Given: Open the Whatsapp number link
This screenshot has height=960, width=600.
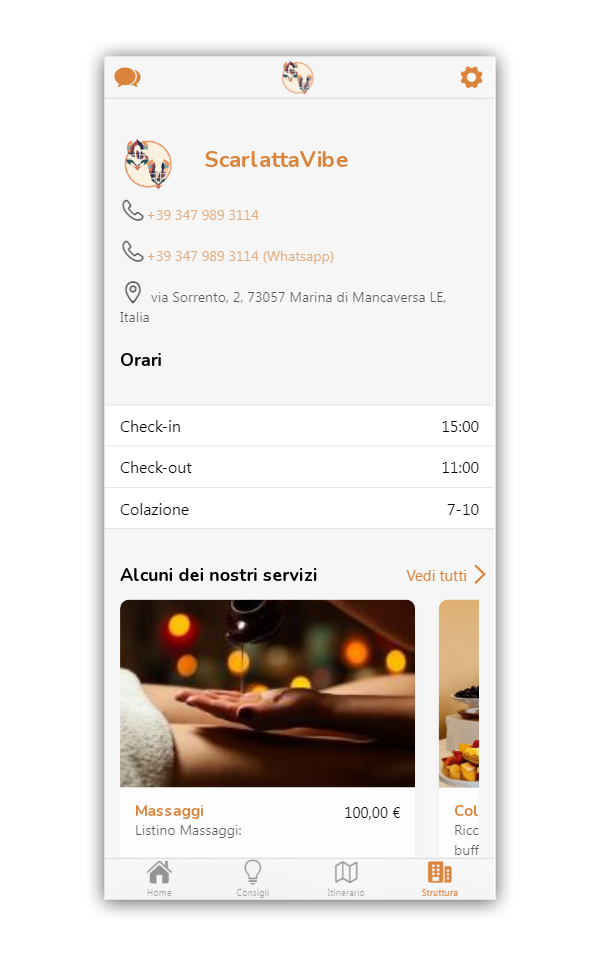Looking at the screenshot, I should coord(240,256).
